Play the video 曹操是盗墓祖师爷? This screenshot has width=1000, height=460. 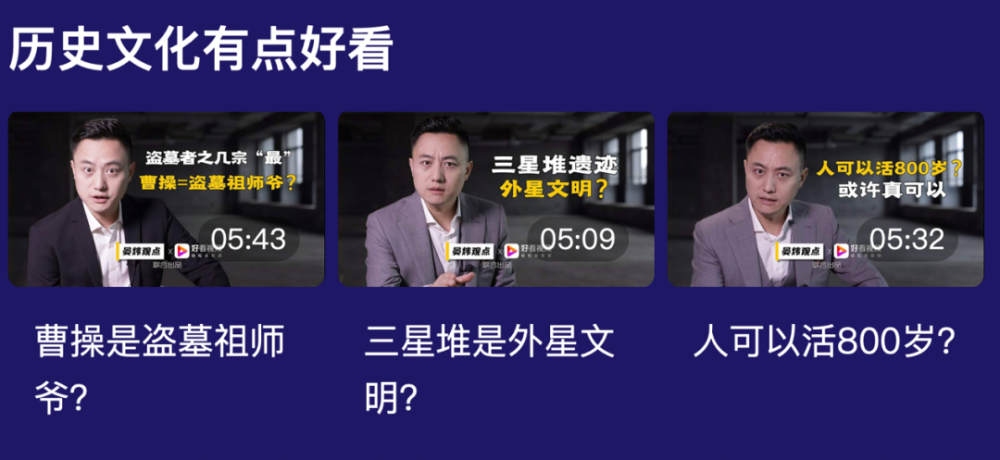(166, 199)
